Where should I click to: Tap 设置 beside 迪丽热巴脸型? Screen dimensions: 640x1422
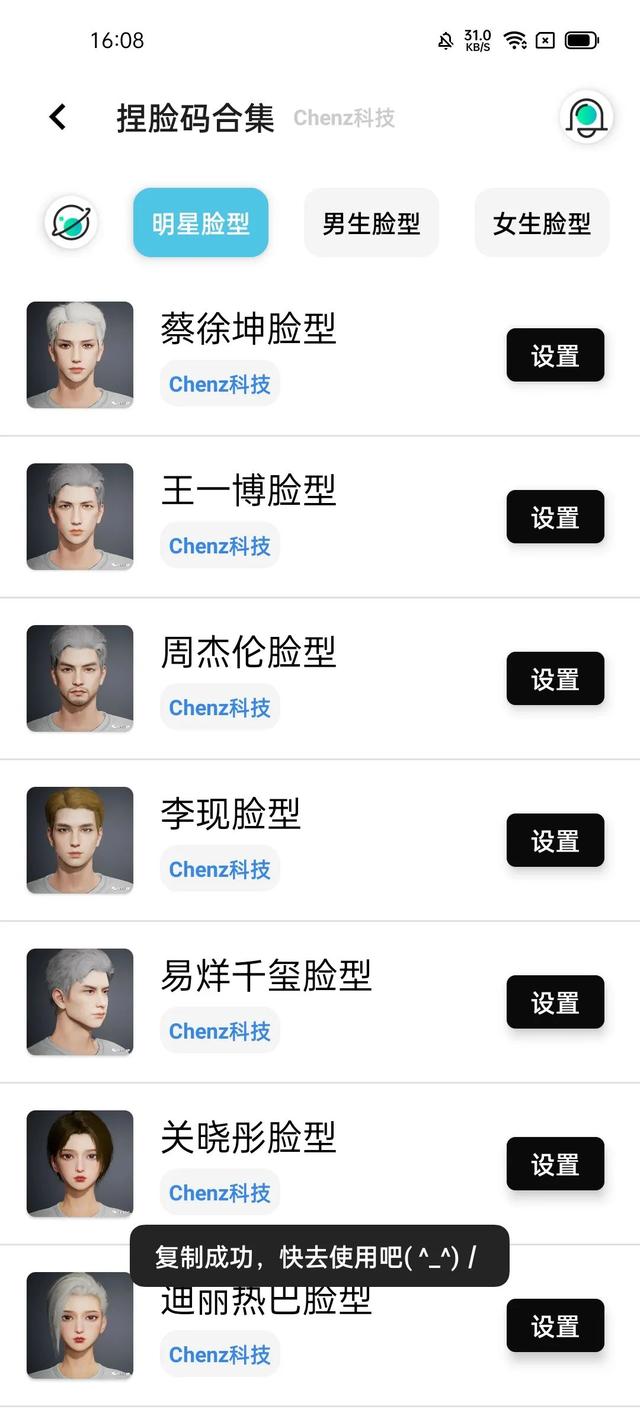555,1326
